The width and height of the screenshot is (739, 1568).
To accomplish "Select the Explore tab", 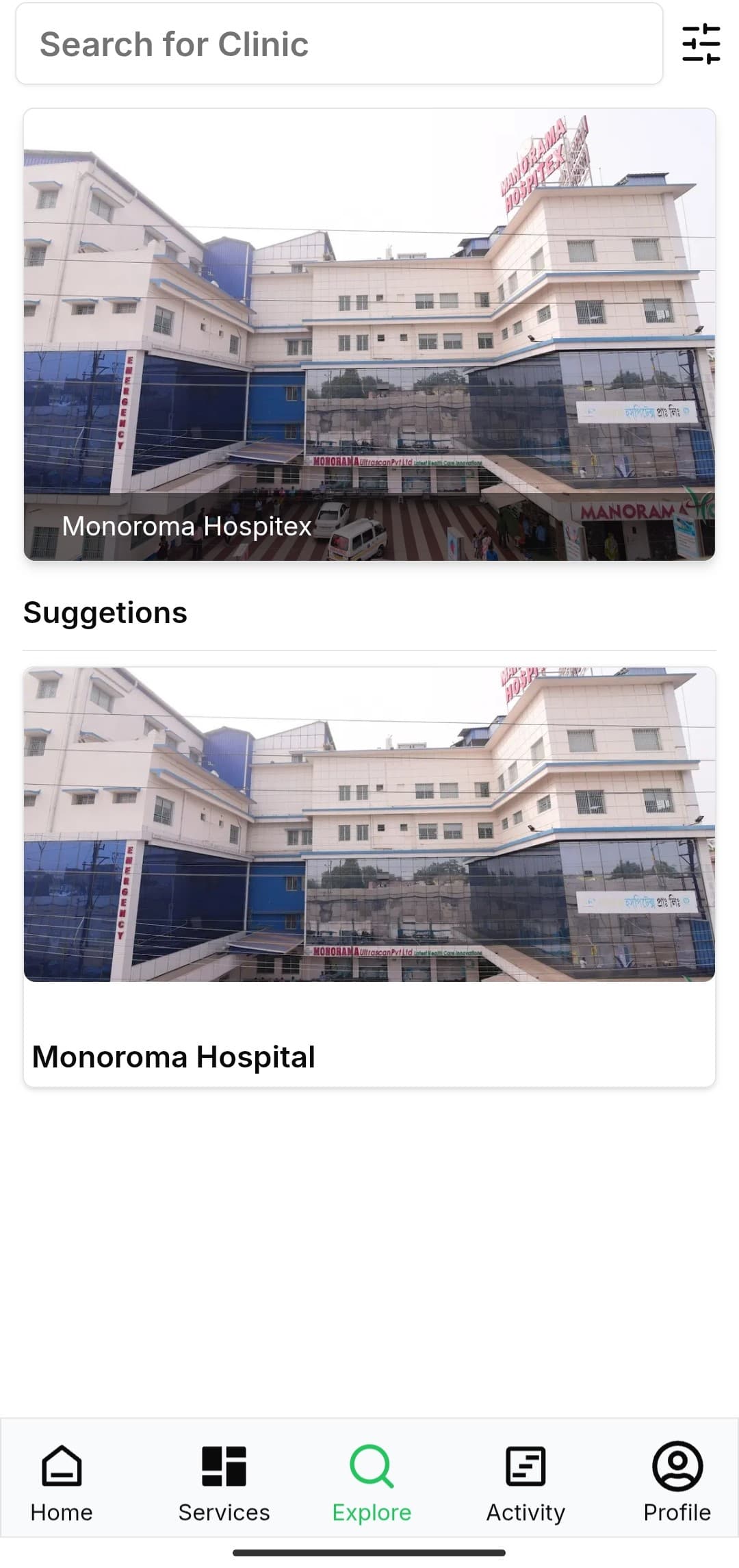I will pyautogui.click(x=372, y=1483).
